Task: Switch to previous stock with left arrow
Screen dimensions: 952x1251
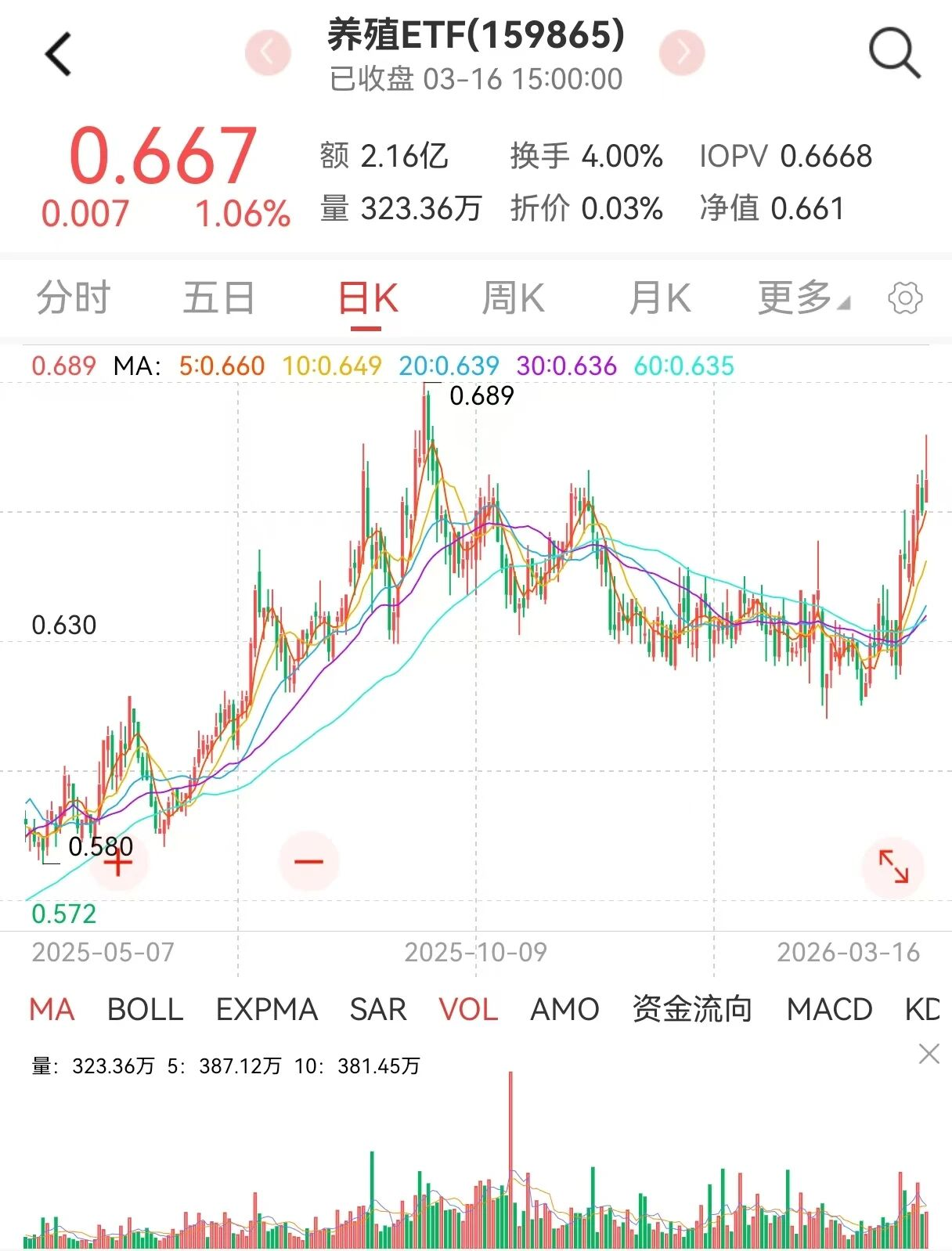Action: click(x=268, y=53)
